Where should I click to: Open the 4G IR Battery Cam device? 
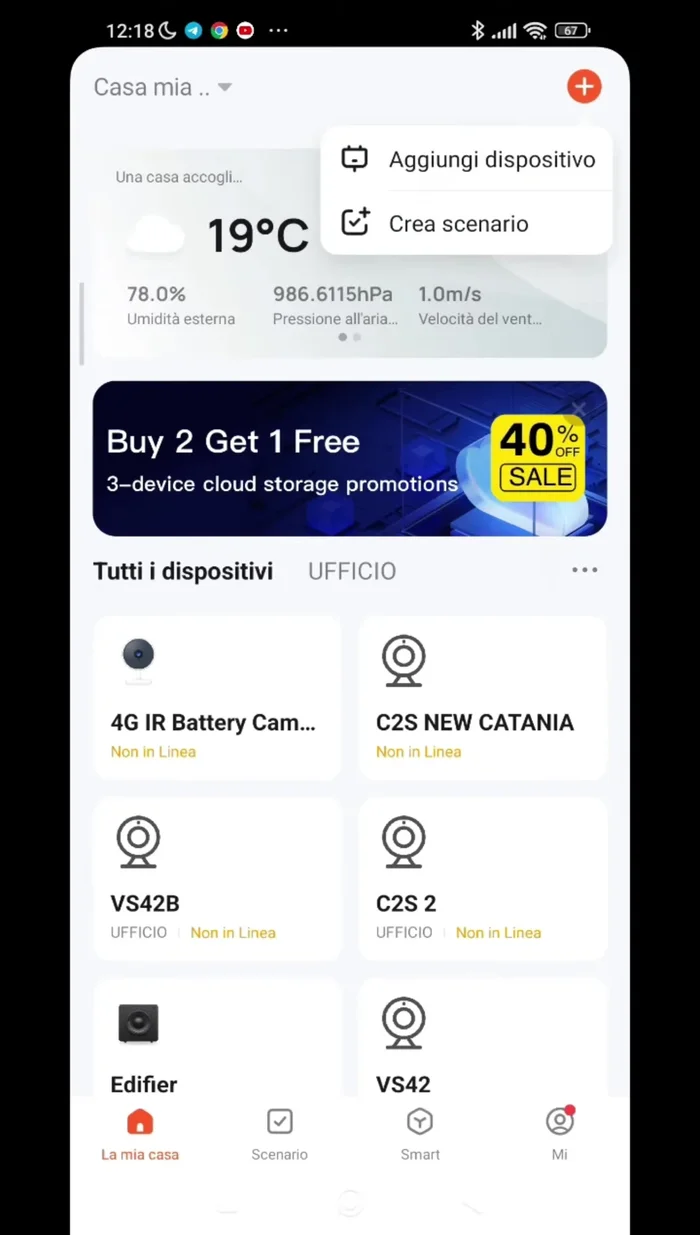(x=217, y=698)
